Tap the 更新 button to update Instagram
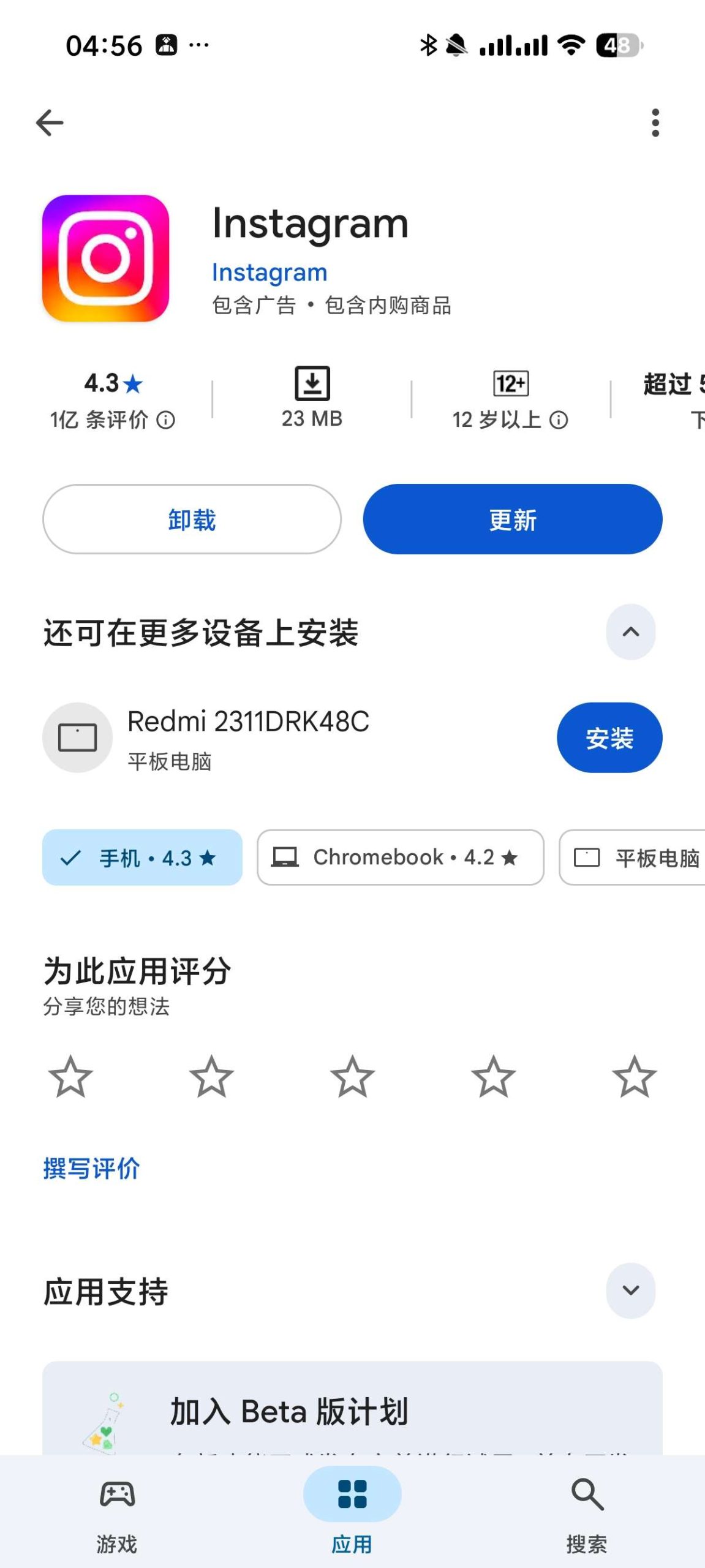 pyautogui.click(x=512, y=519)
